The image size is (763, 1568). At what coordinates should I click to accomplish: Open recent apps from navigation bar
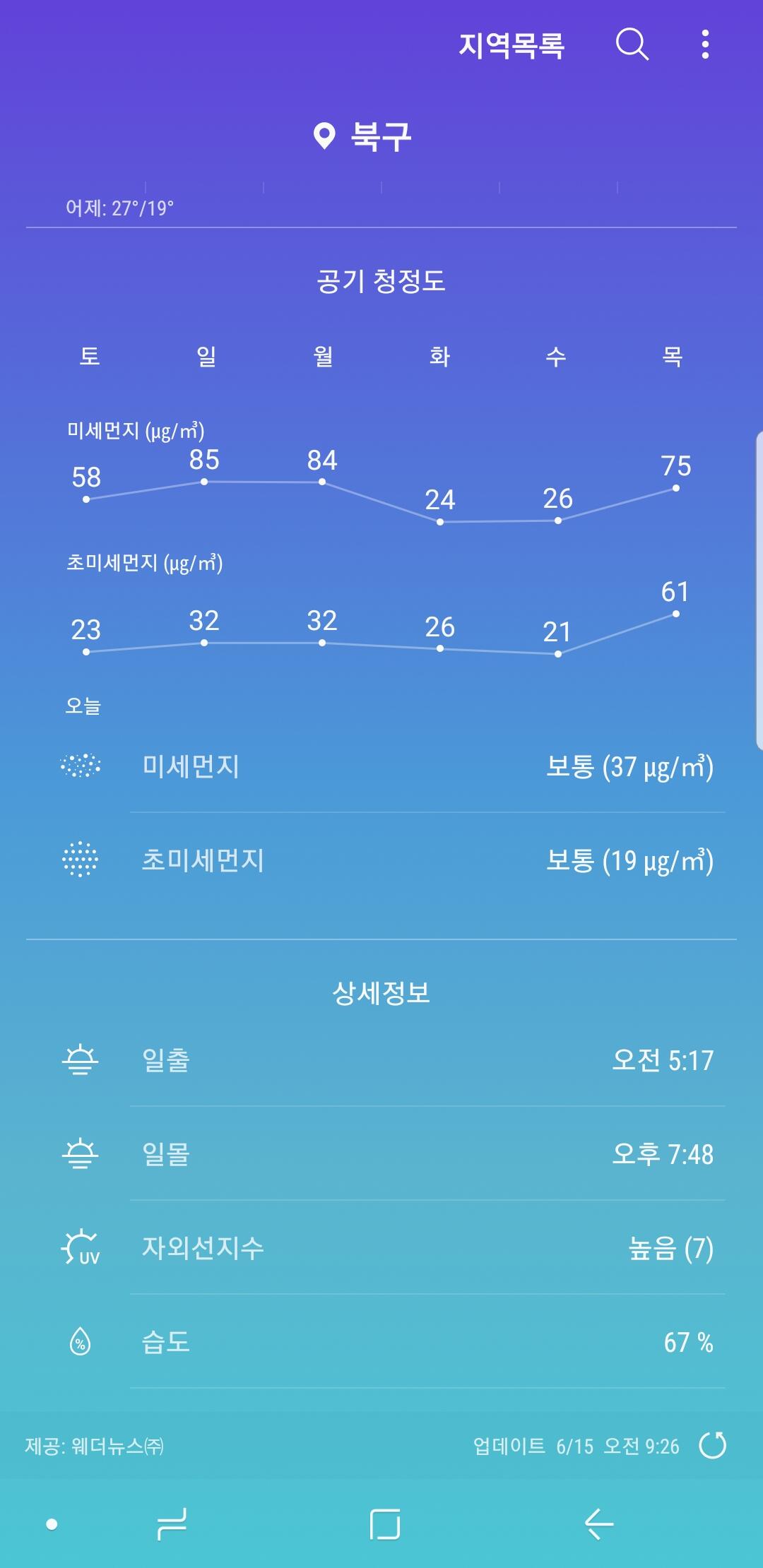172,1524
